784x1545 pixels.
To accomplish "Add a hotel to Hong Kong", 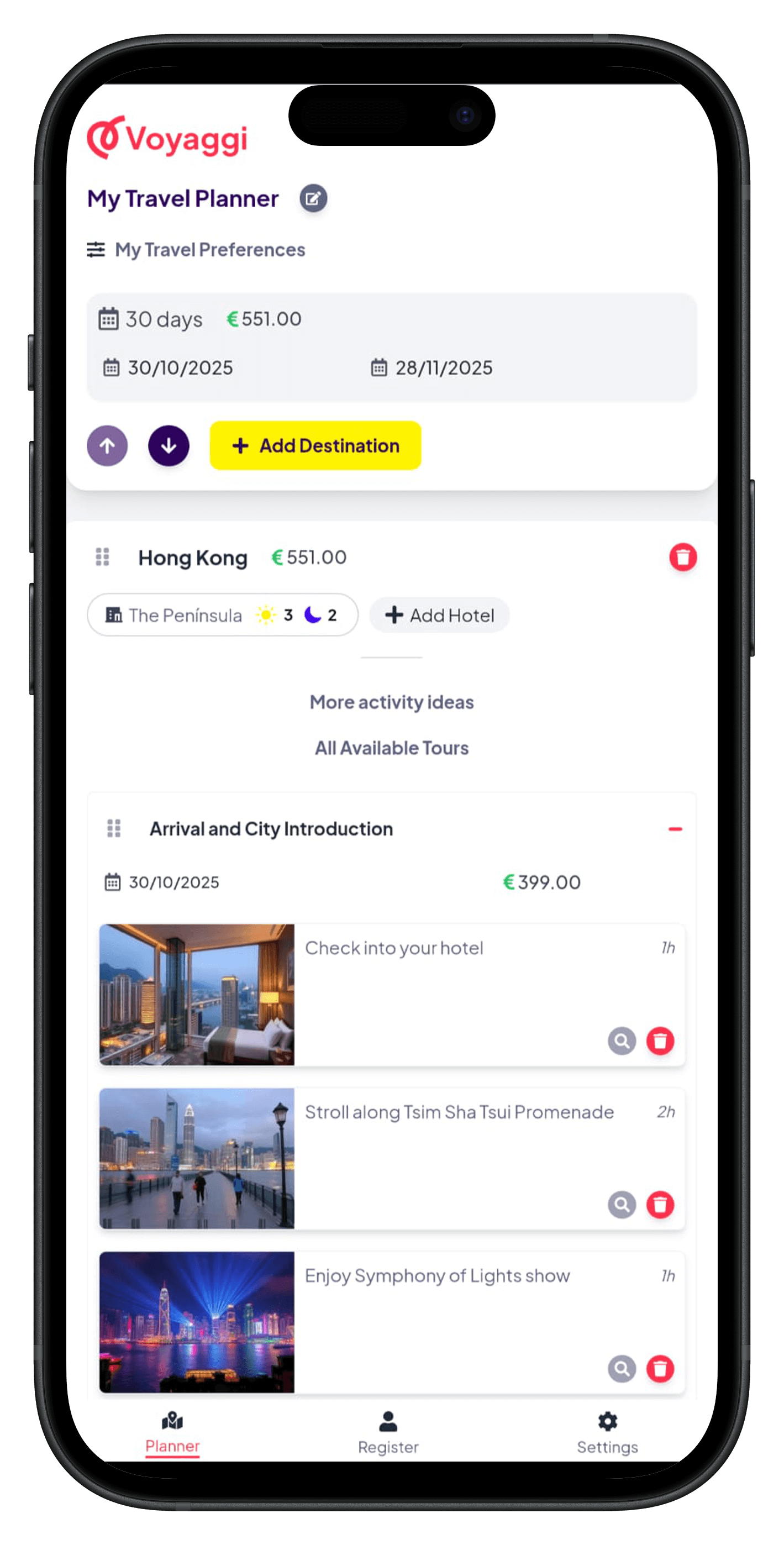I will click(440, 615).
